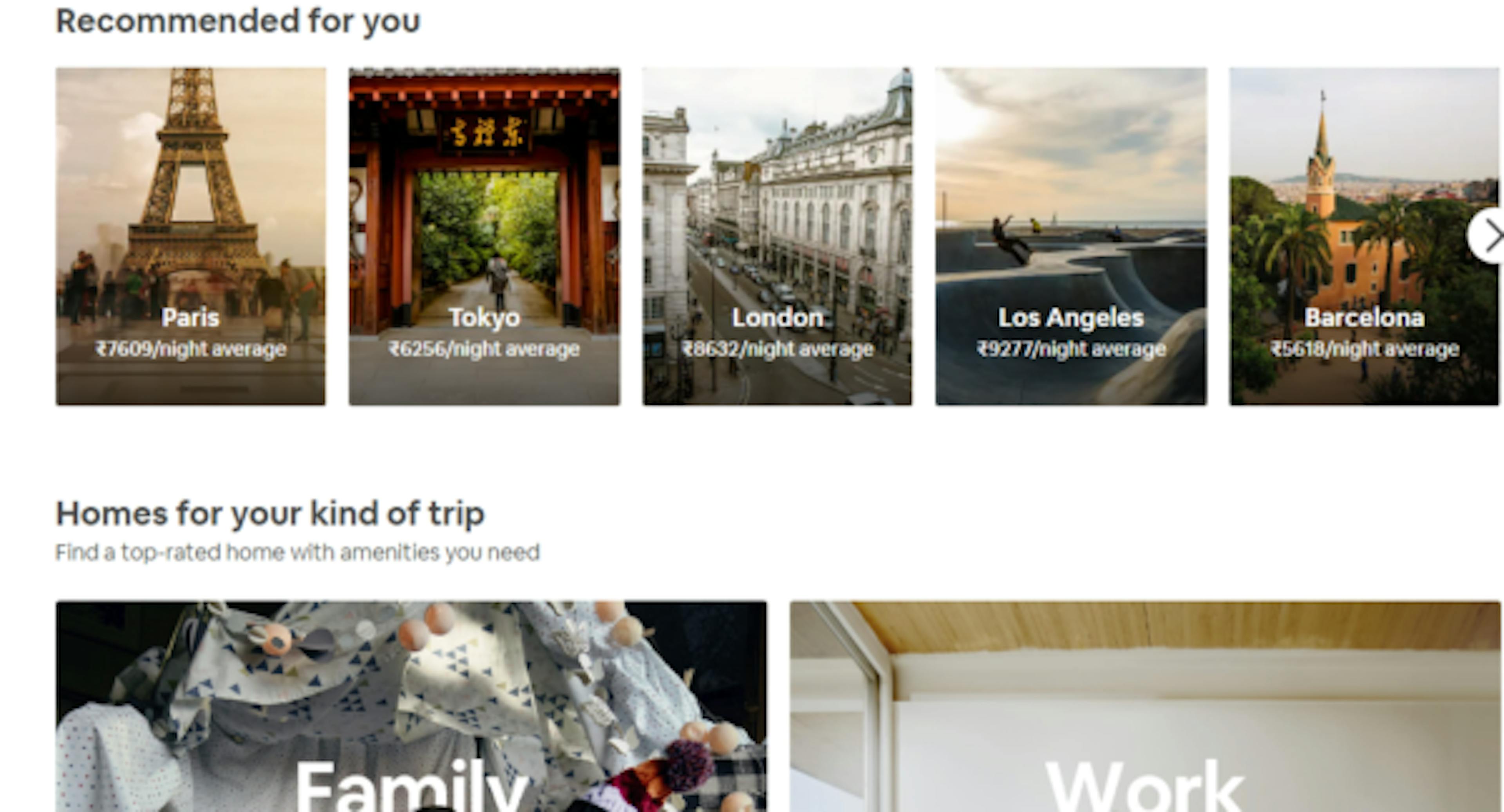The height and width of the screenshot is (812, 1504).
Task: Open the Paris destination card
Action: 190,236
